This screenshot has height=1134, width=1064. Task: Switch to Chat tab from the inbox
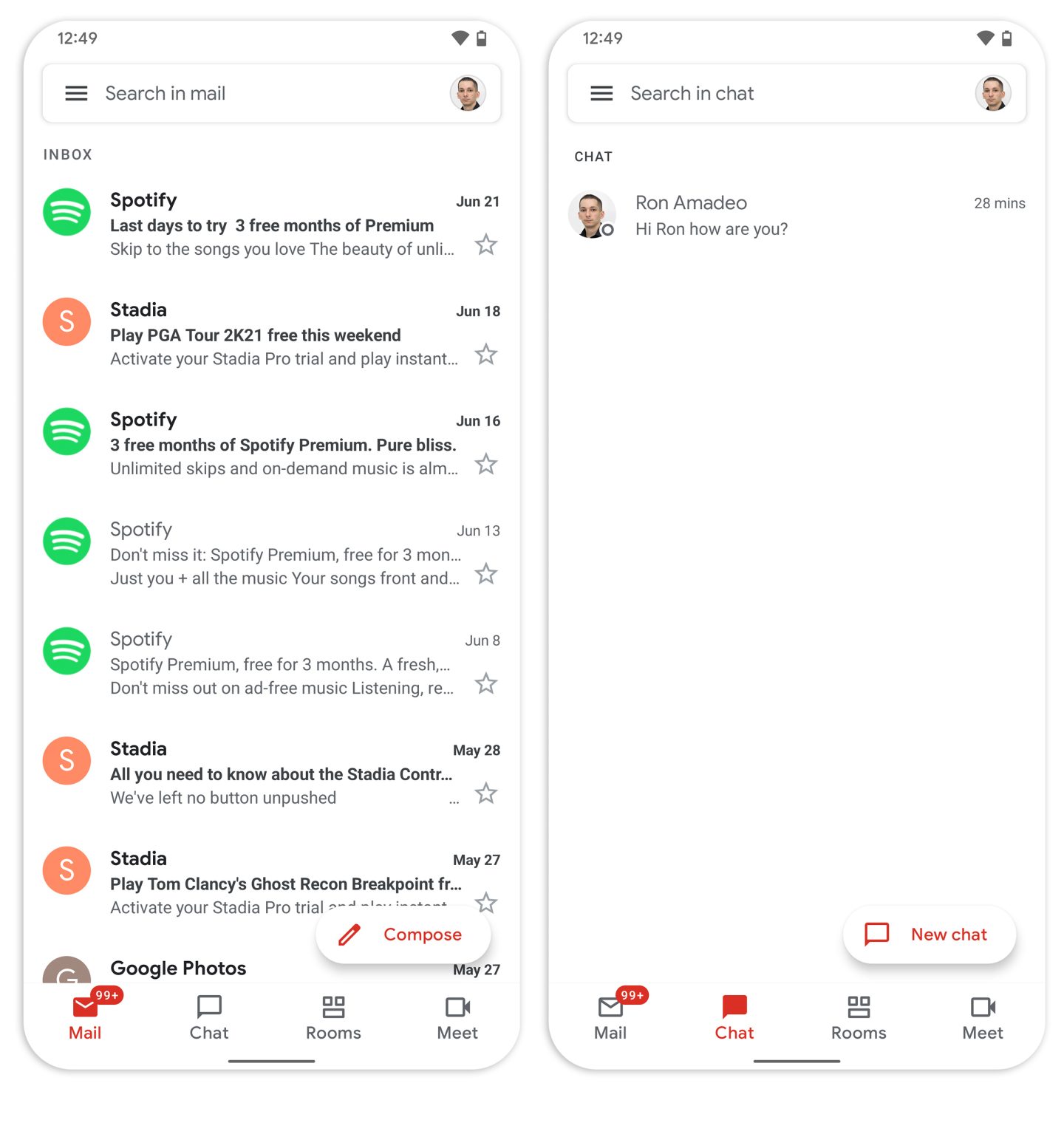209,1017
